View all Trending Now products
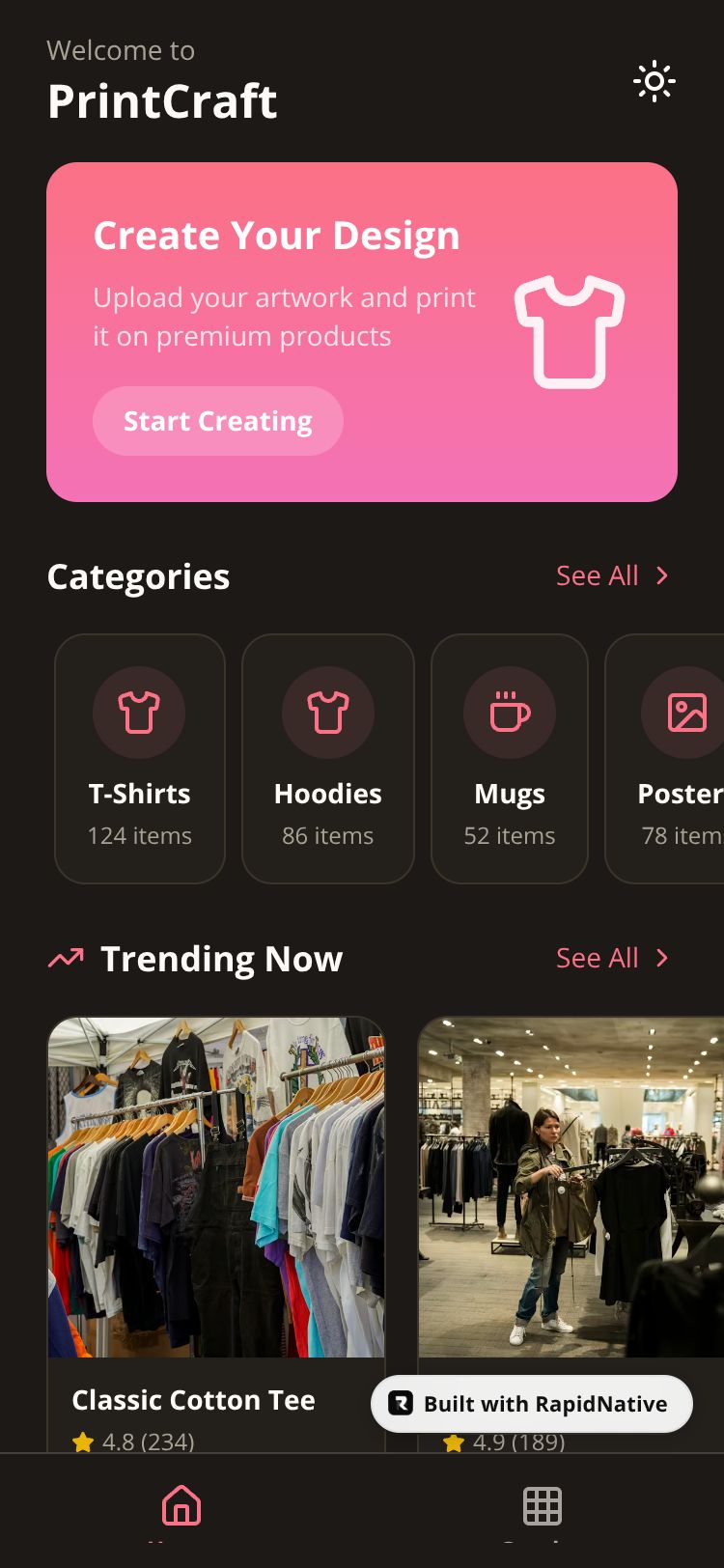The image size is (724, 1568). click(612, 958)
